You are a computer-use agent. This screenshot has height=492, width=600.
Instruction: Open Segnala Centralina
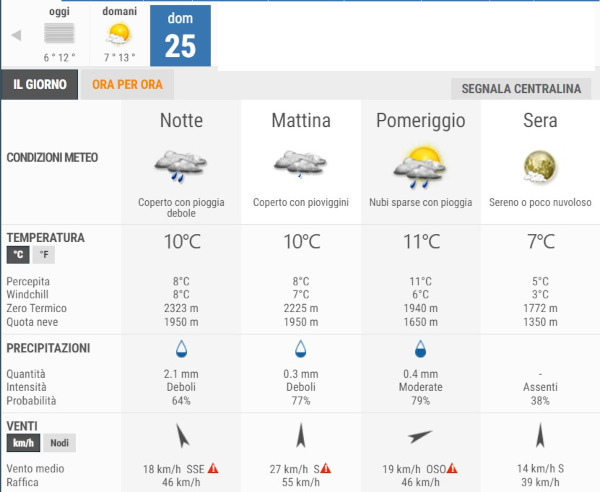click(521, 89)
